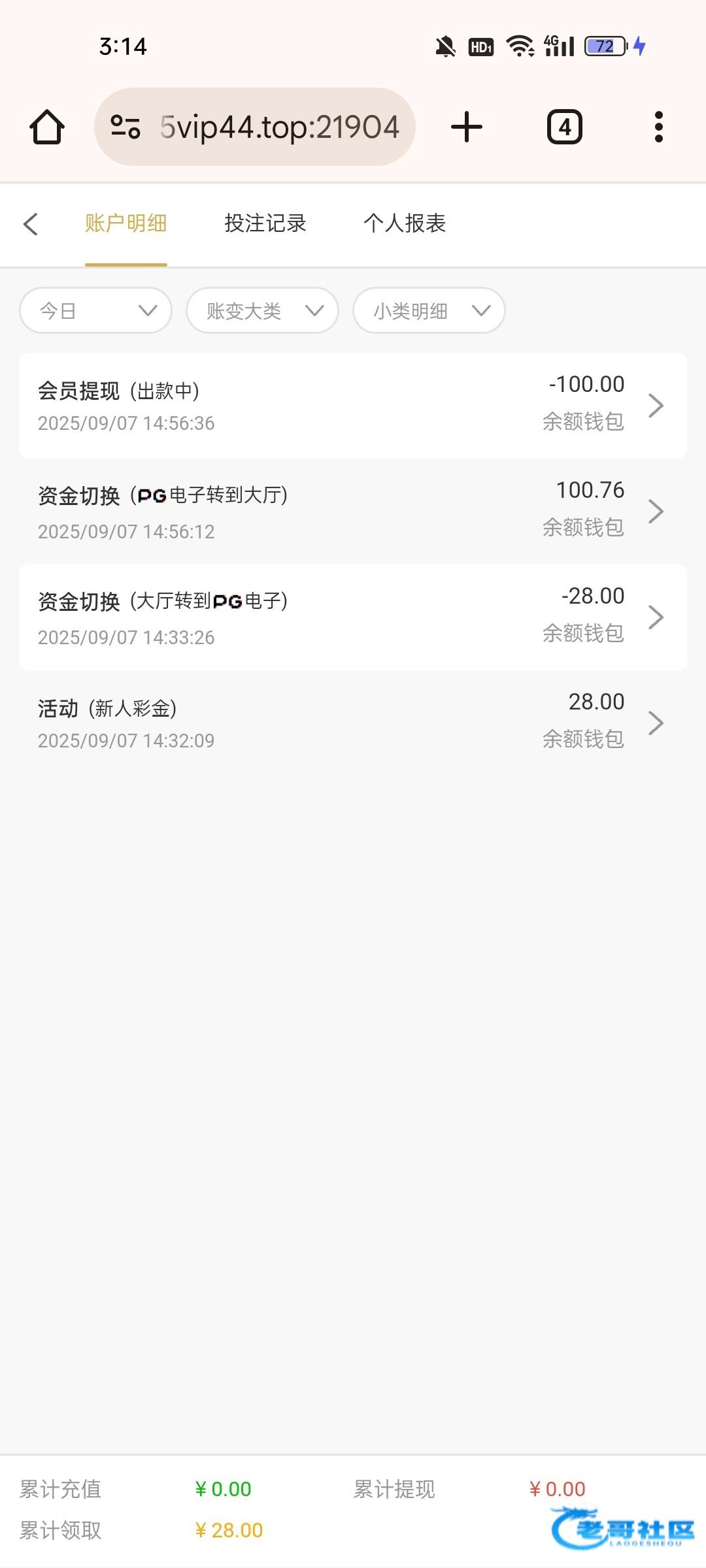
Task: Open the 会员提现 (出款中) record
Action: click(x=353, y=406)
